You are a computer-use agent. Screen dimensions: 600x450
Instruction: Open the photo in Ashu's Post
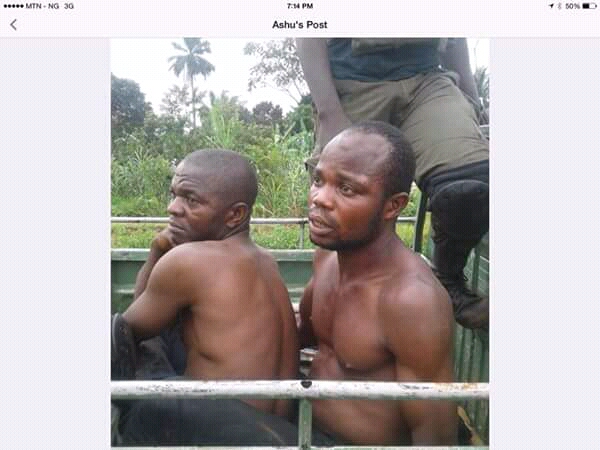point(299,241)
